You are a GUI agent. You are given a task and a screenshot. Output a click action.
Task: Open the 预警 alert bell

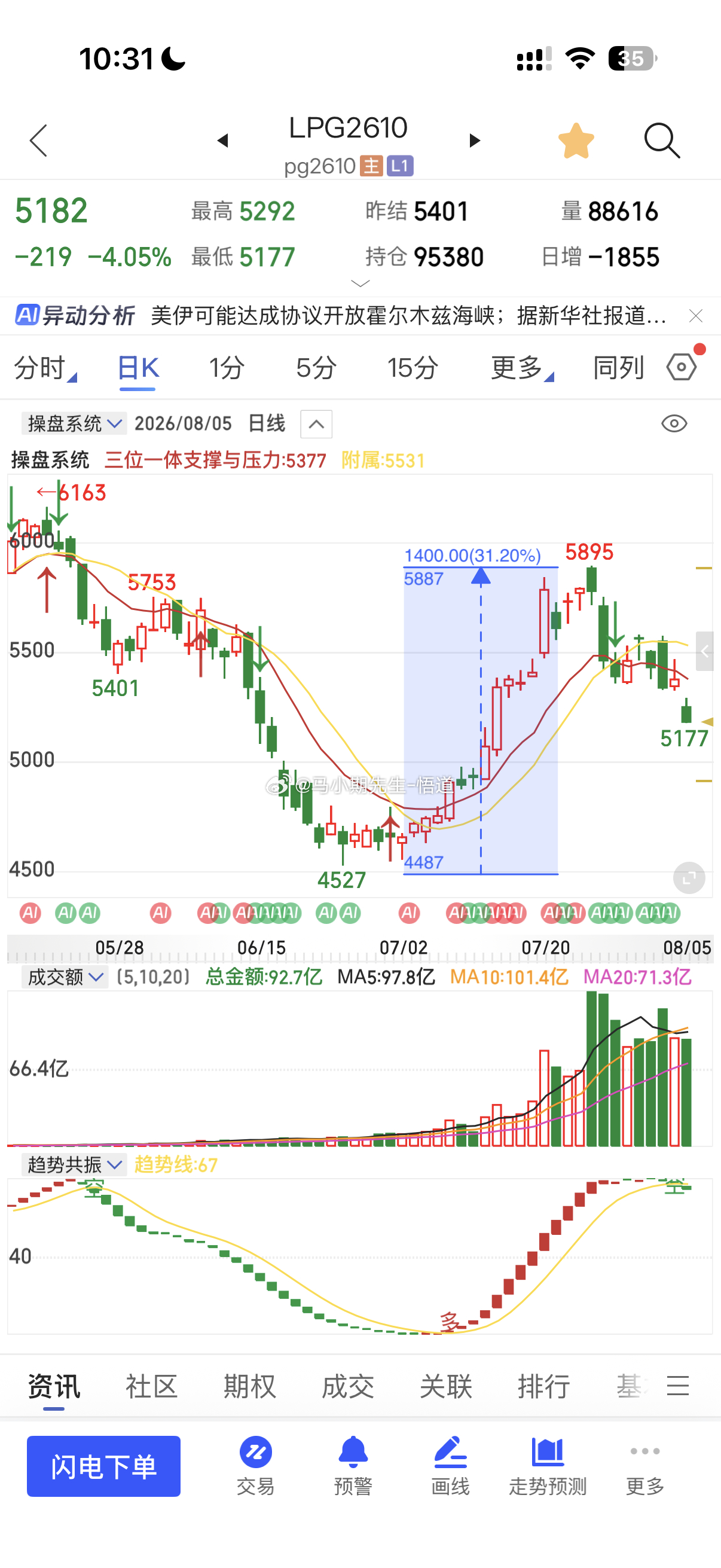pos(353,1466)
